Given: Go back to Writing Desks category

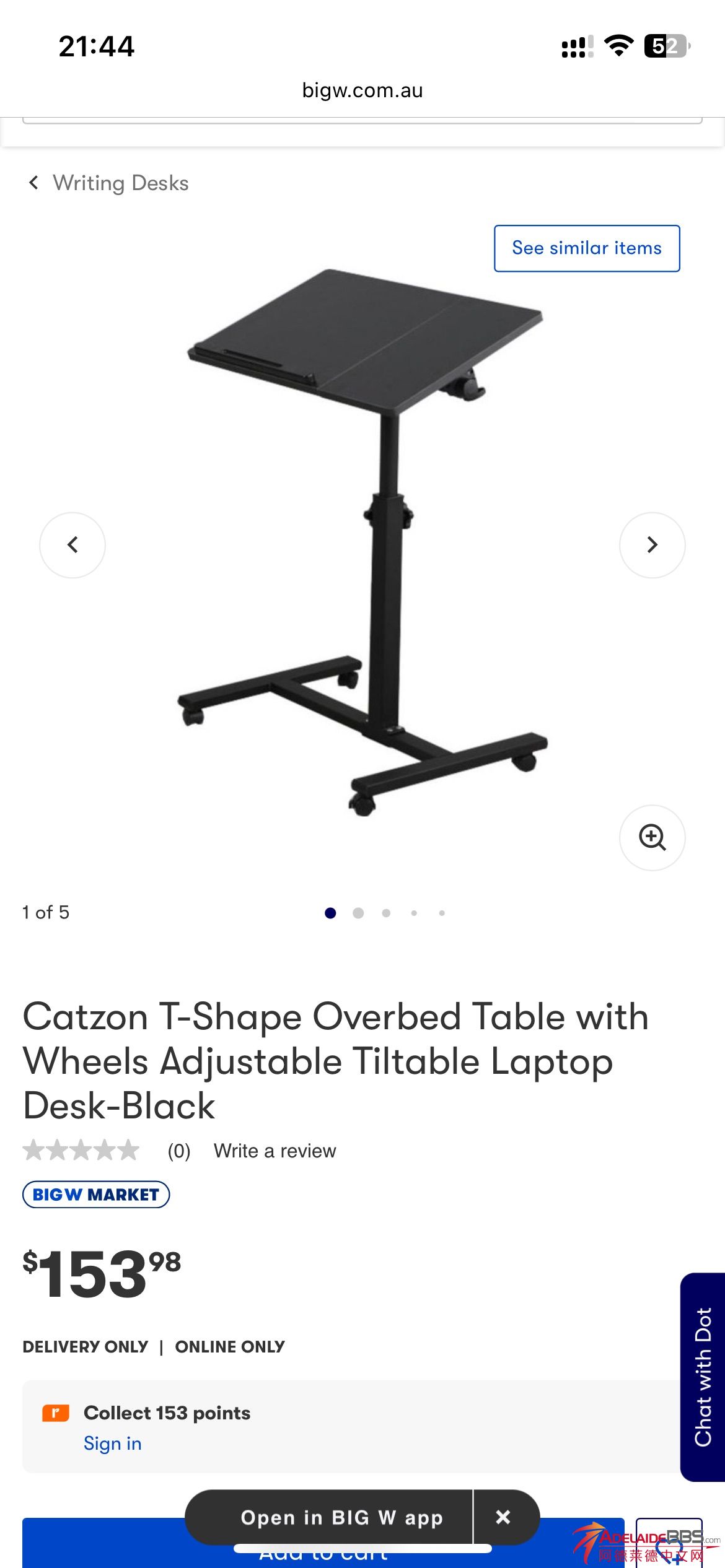Looking at the screenshot, I should 109,183.
